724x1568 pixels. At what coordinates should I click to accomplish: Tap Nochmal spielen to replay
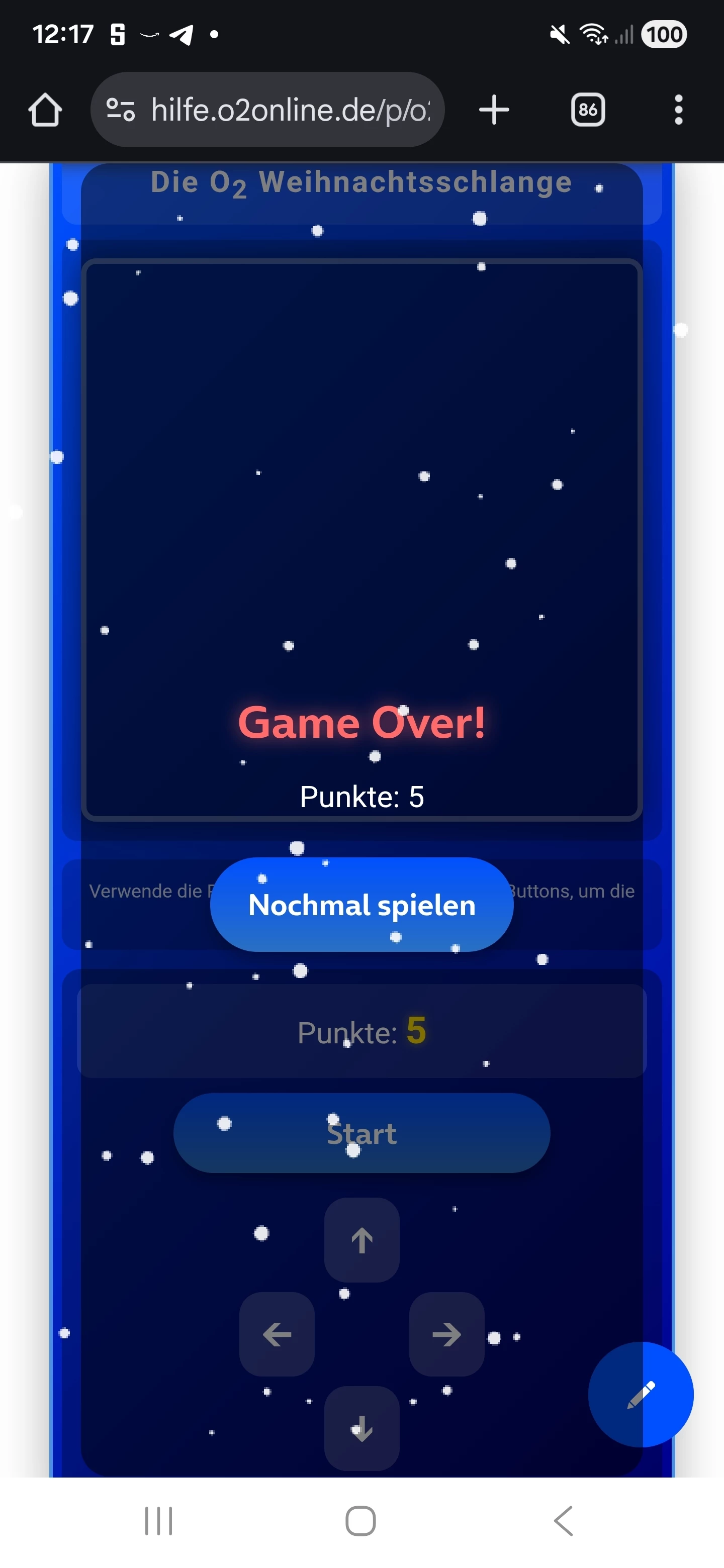[x=361, y=905]
